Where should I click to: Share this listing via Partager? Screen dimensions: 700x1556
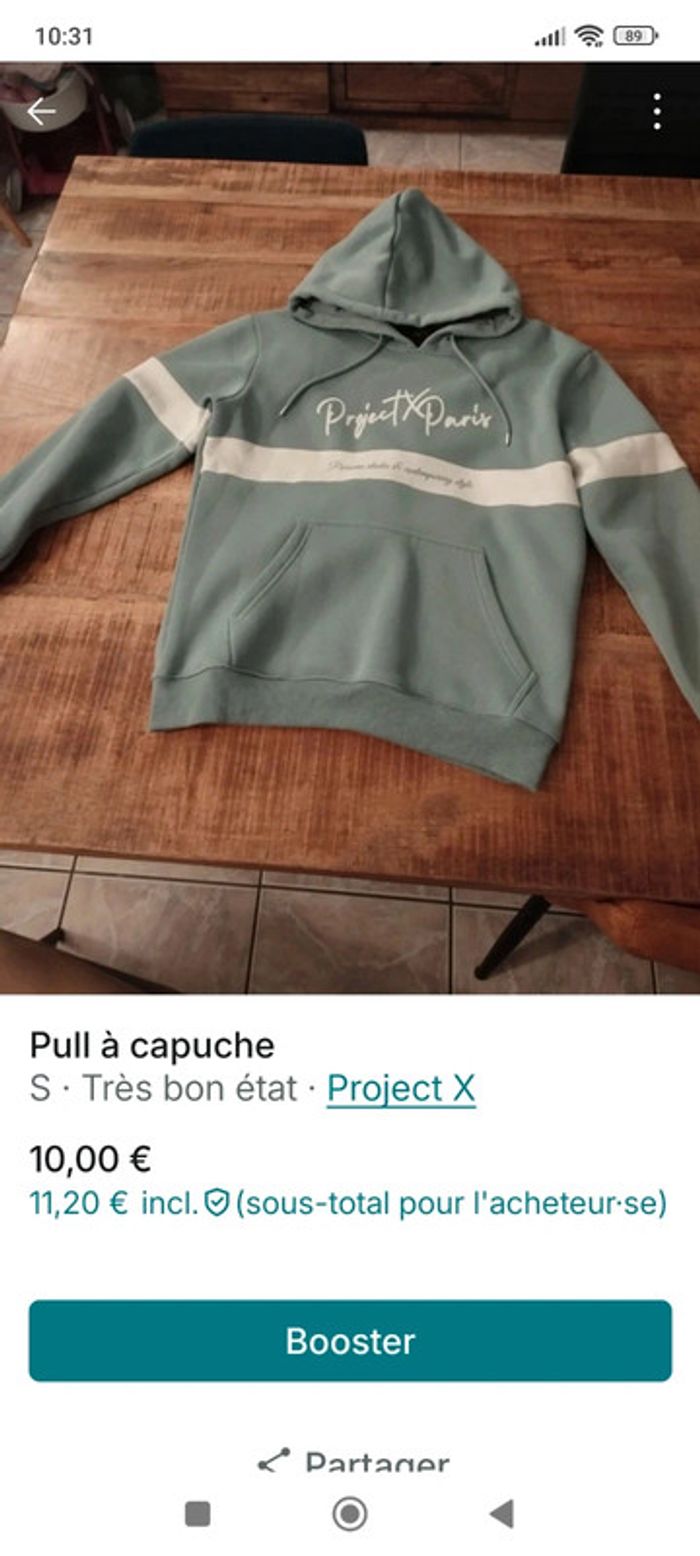point(350,1462)
